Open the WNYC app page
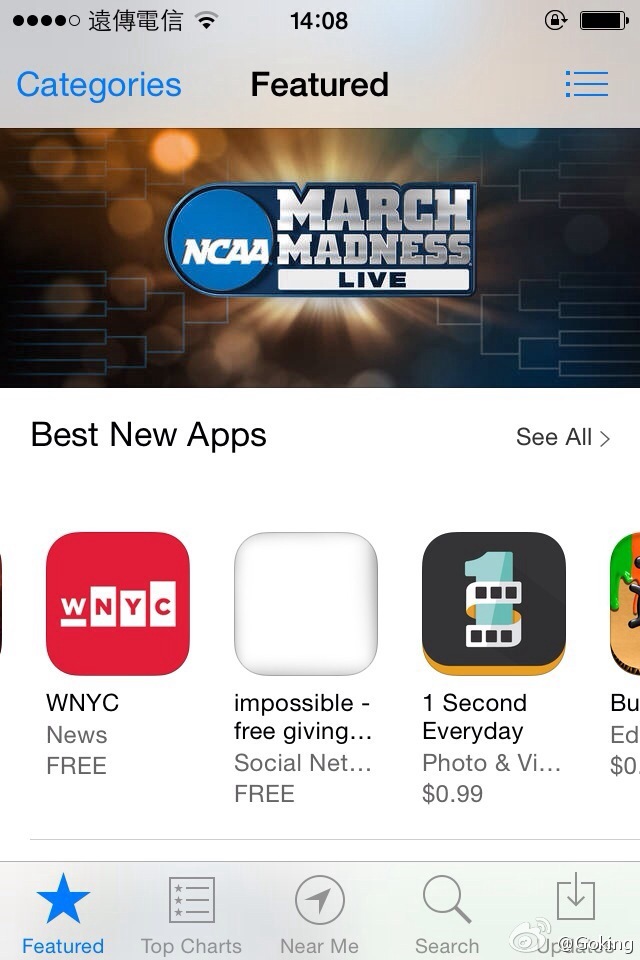 (x=118, y=603)
